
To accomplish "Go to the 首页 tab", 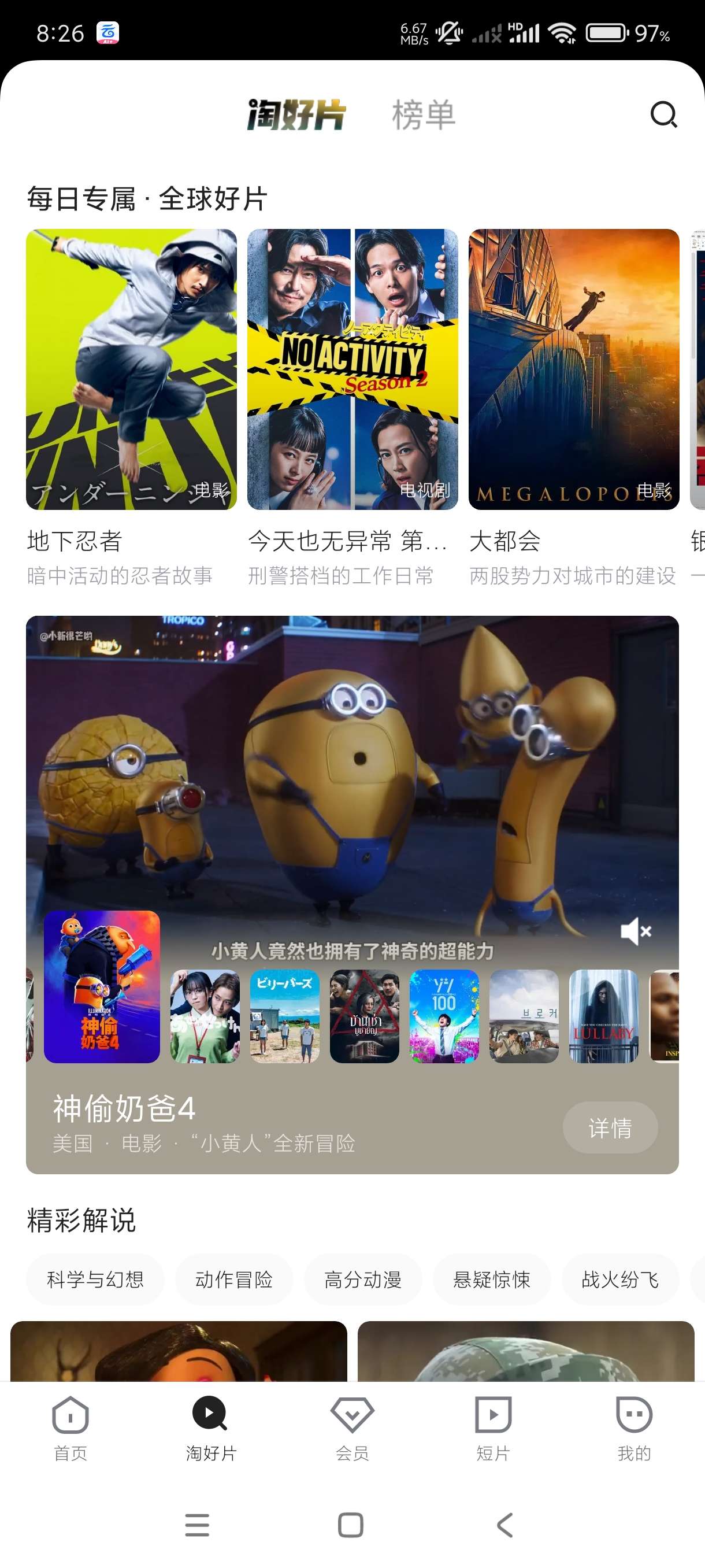I will click(70, 1428).
